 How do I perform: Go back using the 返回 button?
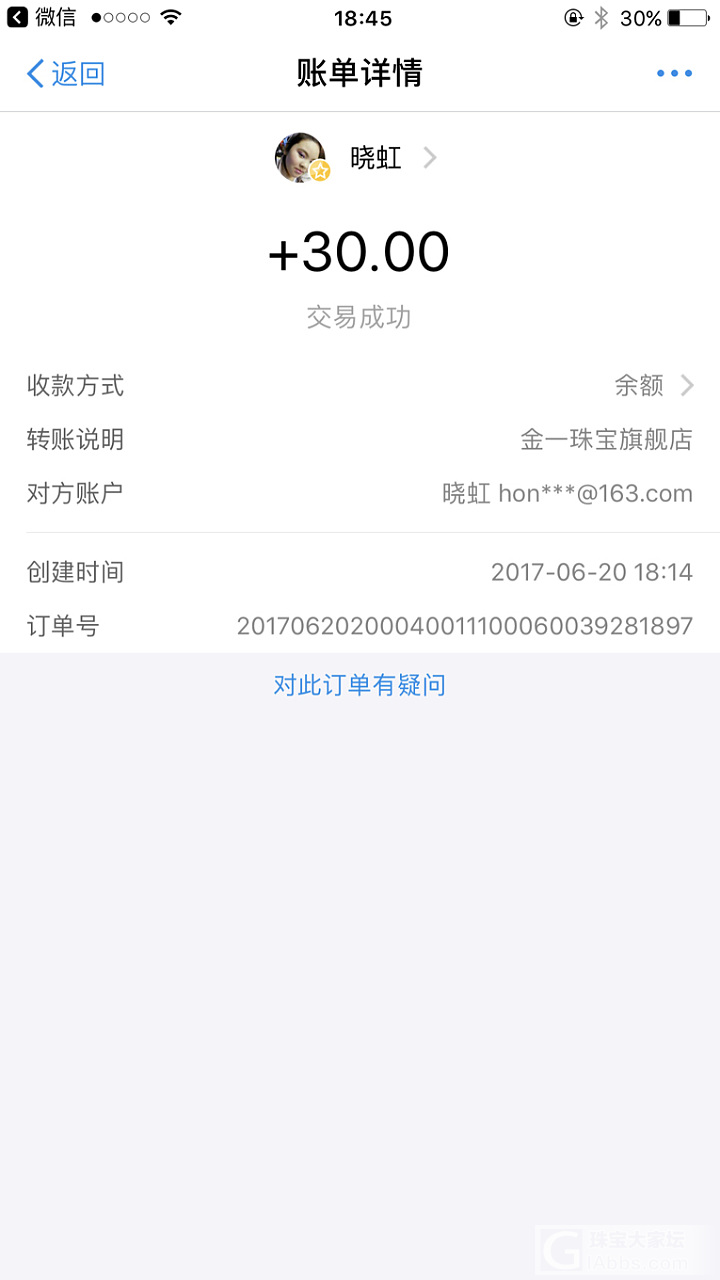click(66, 73)
